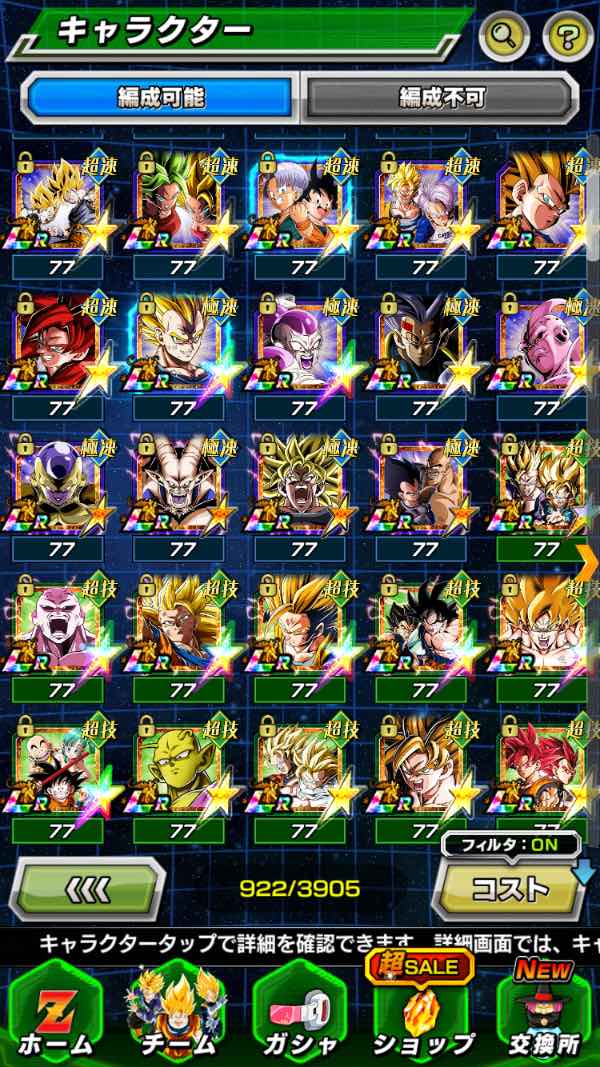600x1067 pixels.
Task: Switch to the 編成不可 tab
Action: click(441, 97)
